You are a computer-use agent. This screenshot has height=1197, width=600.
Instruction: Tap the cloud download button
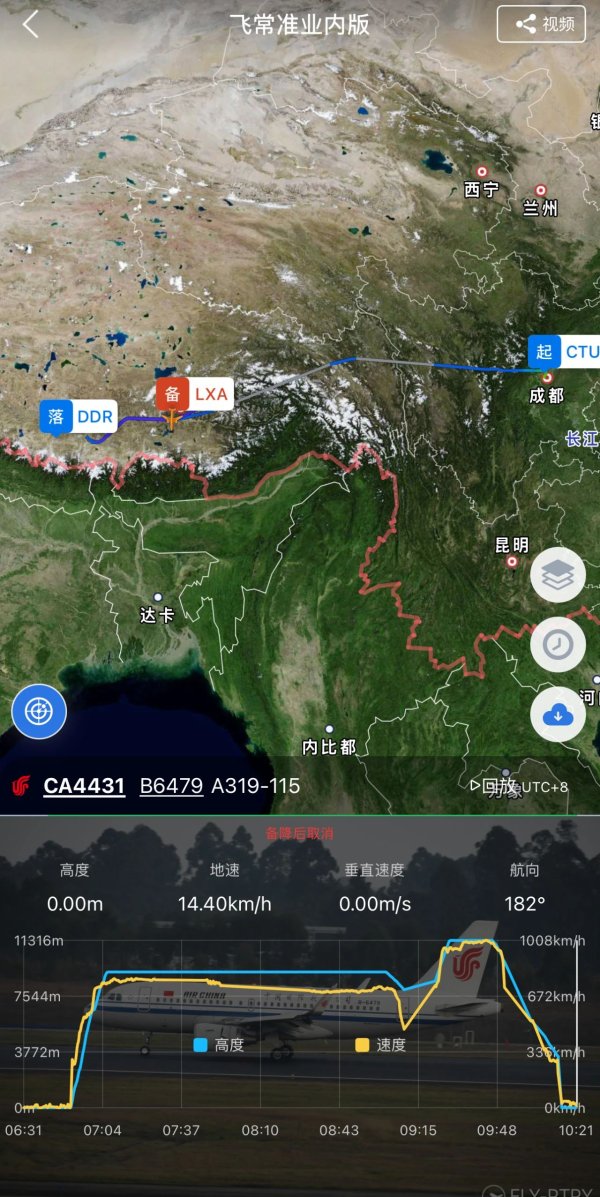[558, 714]
